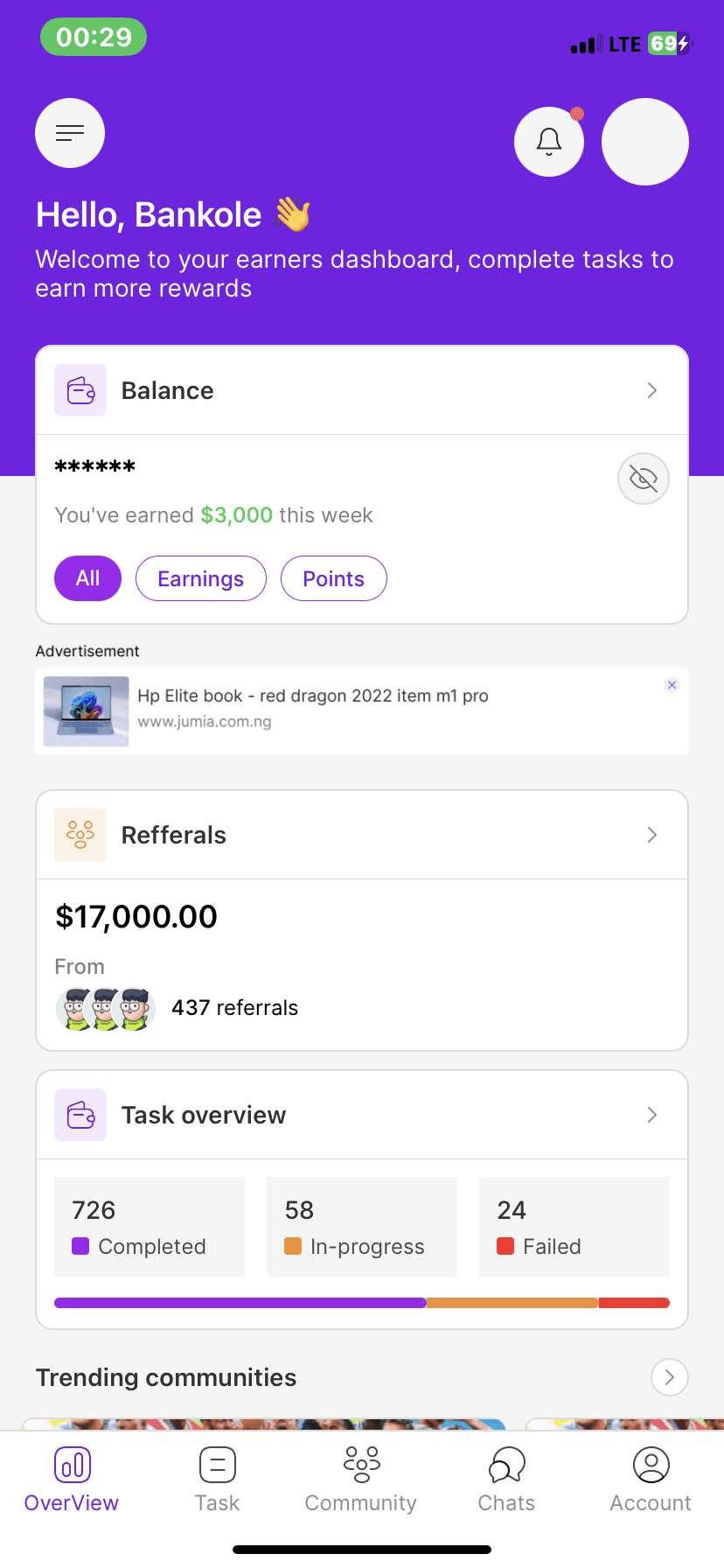Open the Account section
Screen dimensions: 724x1568
(x=650, y=1477)
